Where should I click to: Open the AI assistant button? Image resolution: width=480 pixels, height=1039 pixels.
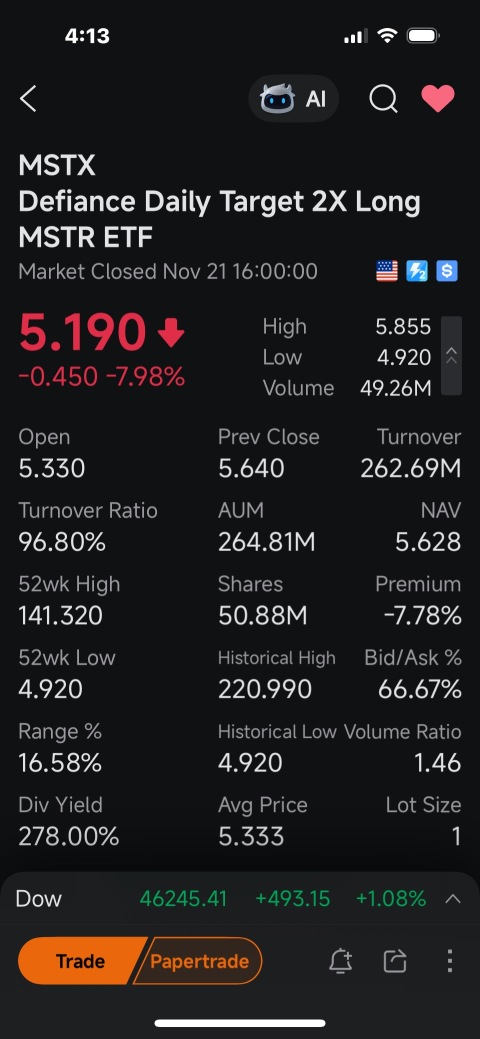tap(293, 99)
